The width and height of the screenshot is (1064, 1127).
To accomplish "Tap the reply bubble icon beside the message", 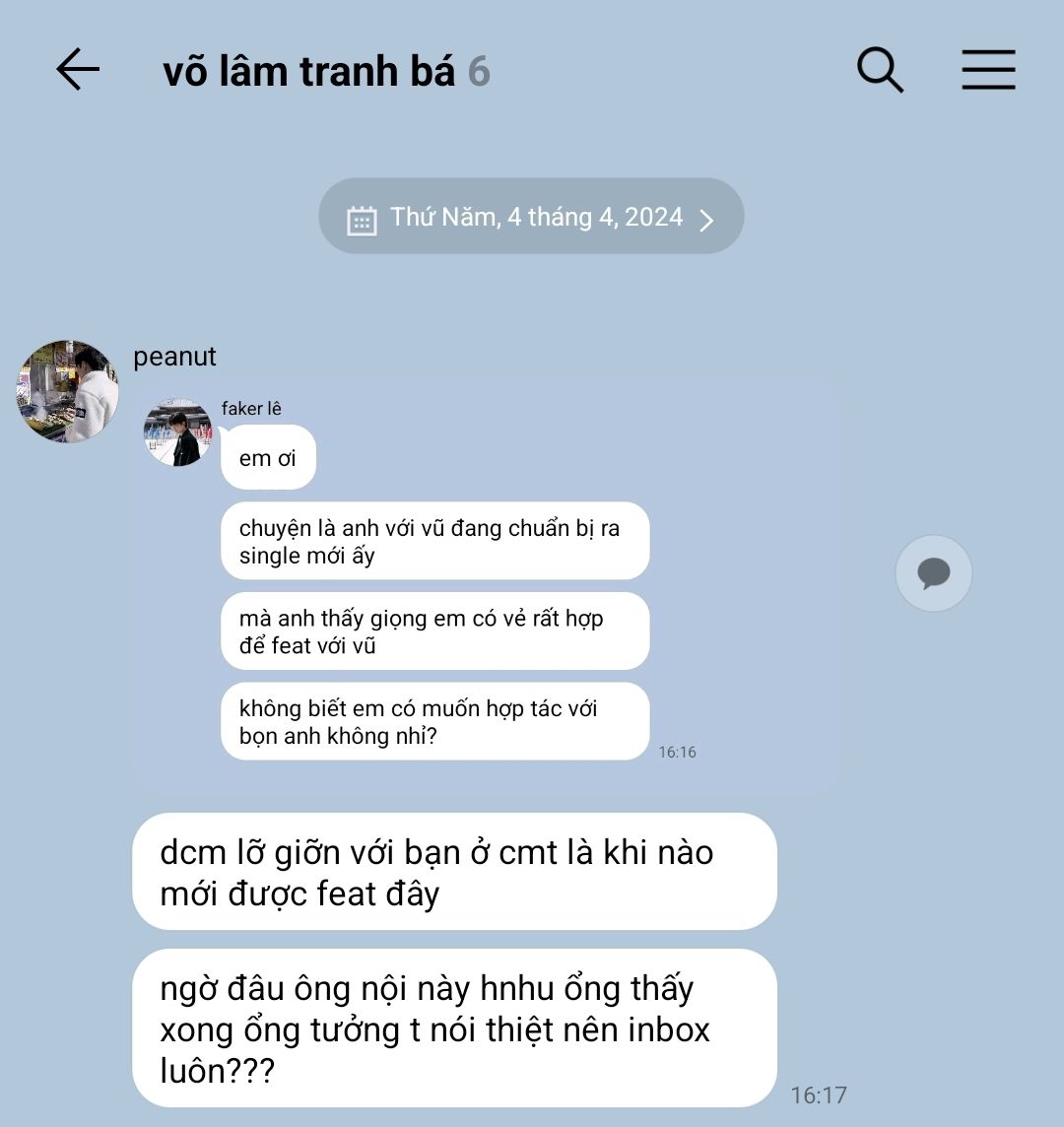I will (x=933, y=573).
